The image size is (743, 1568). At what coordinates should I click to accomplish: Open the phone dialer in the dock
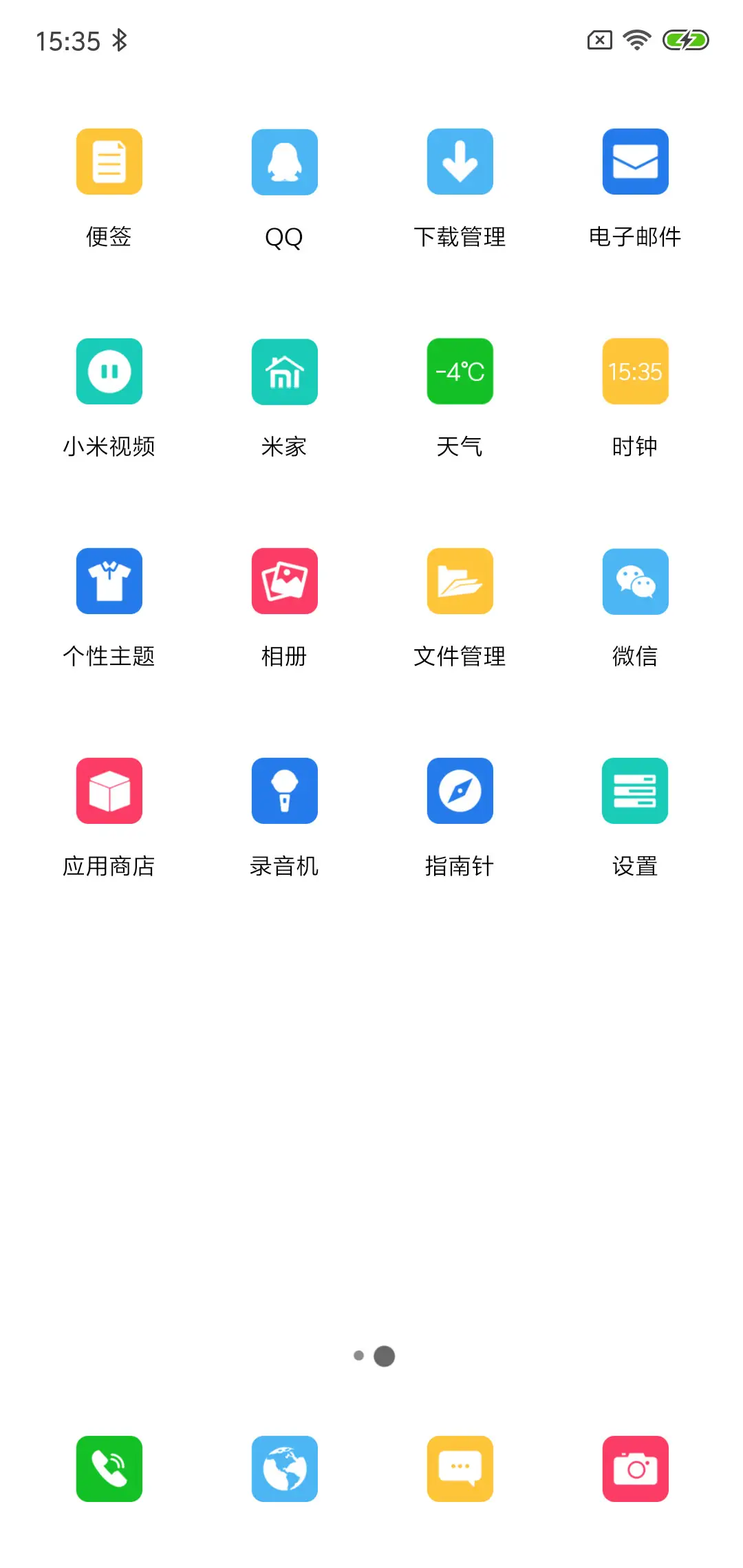click(x=109, y=1468)
